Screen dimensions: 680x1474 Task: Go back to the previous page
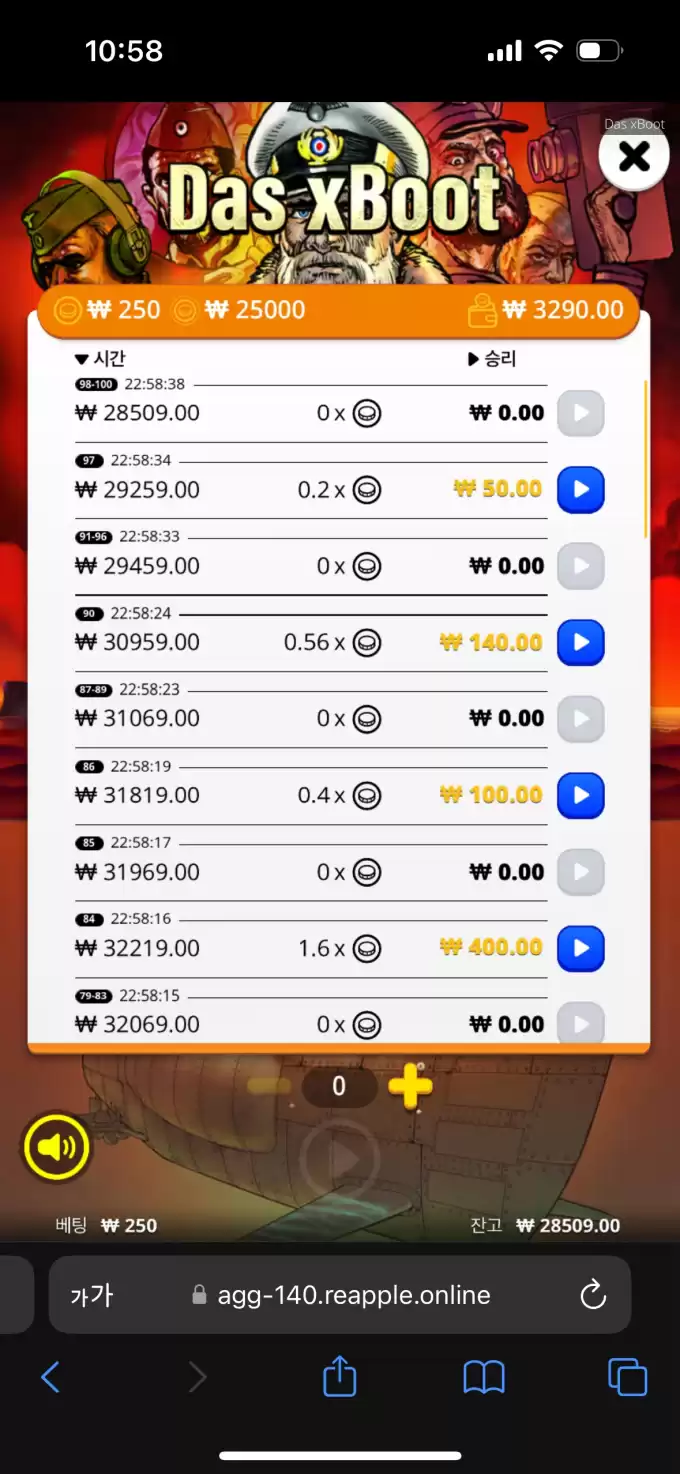coord(51,1377)
